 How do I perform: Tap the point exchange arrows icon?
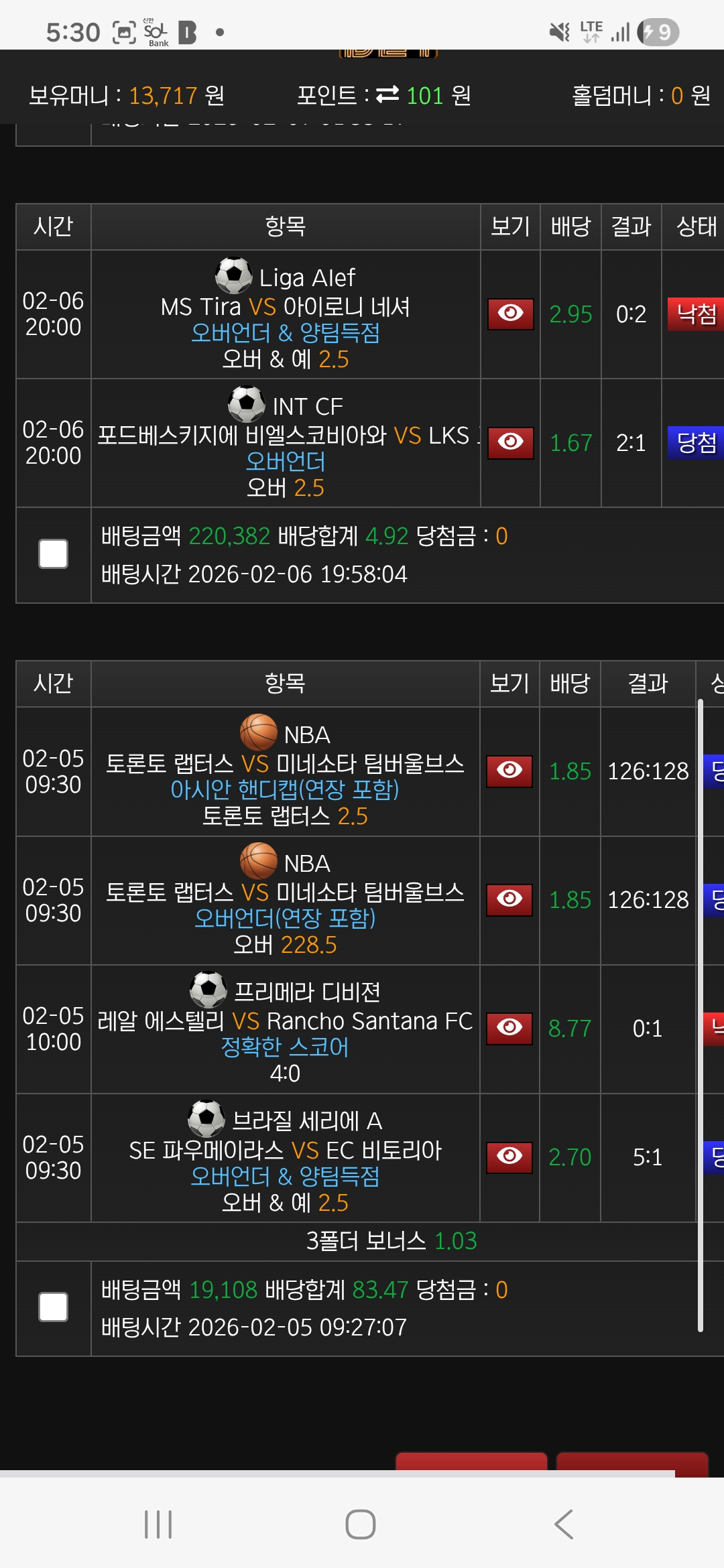[387, 95]
